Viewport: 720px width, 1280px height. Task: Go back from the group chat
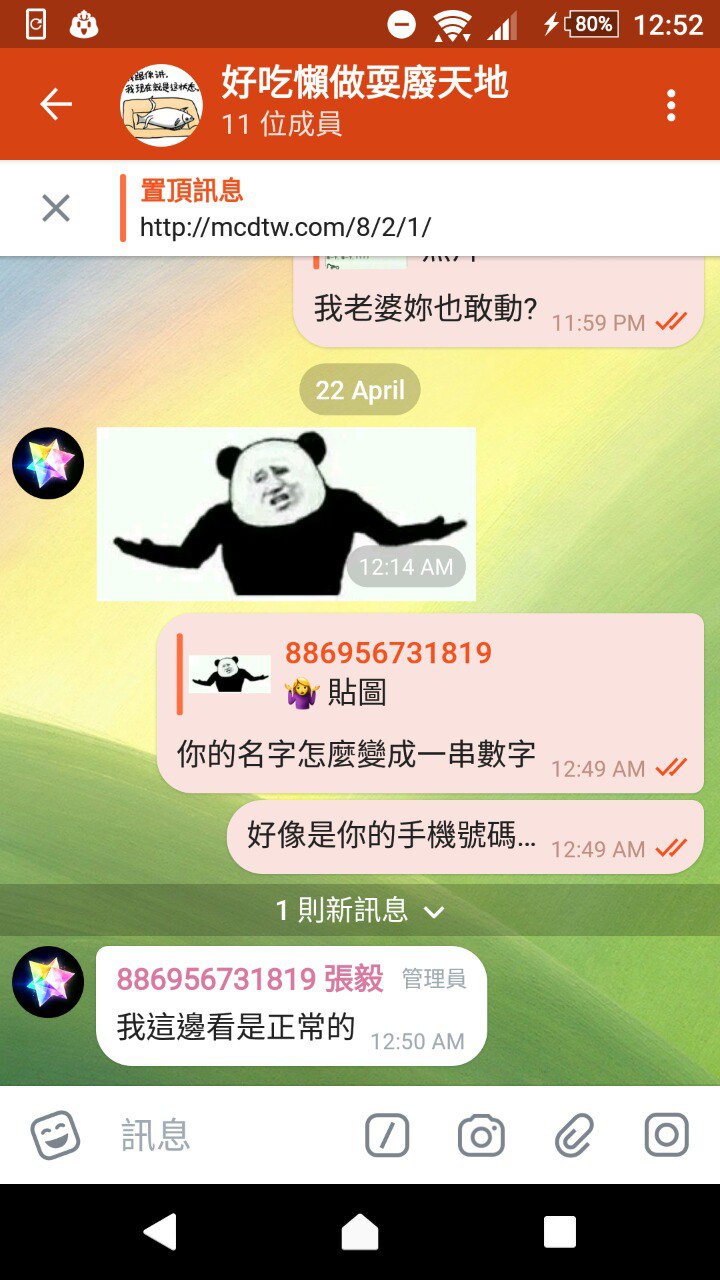pos(56,104)
